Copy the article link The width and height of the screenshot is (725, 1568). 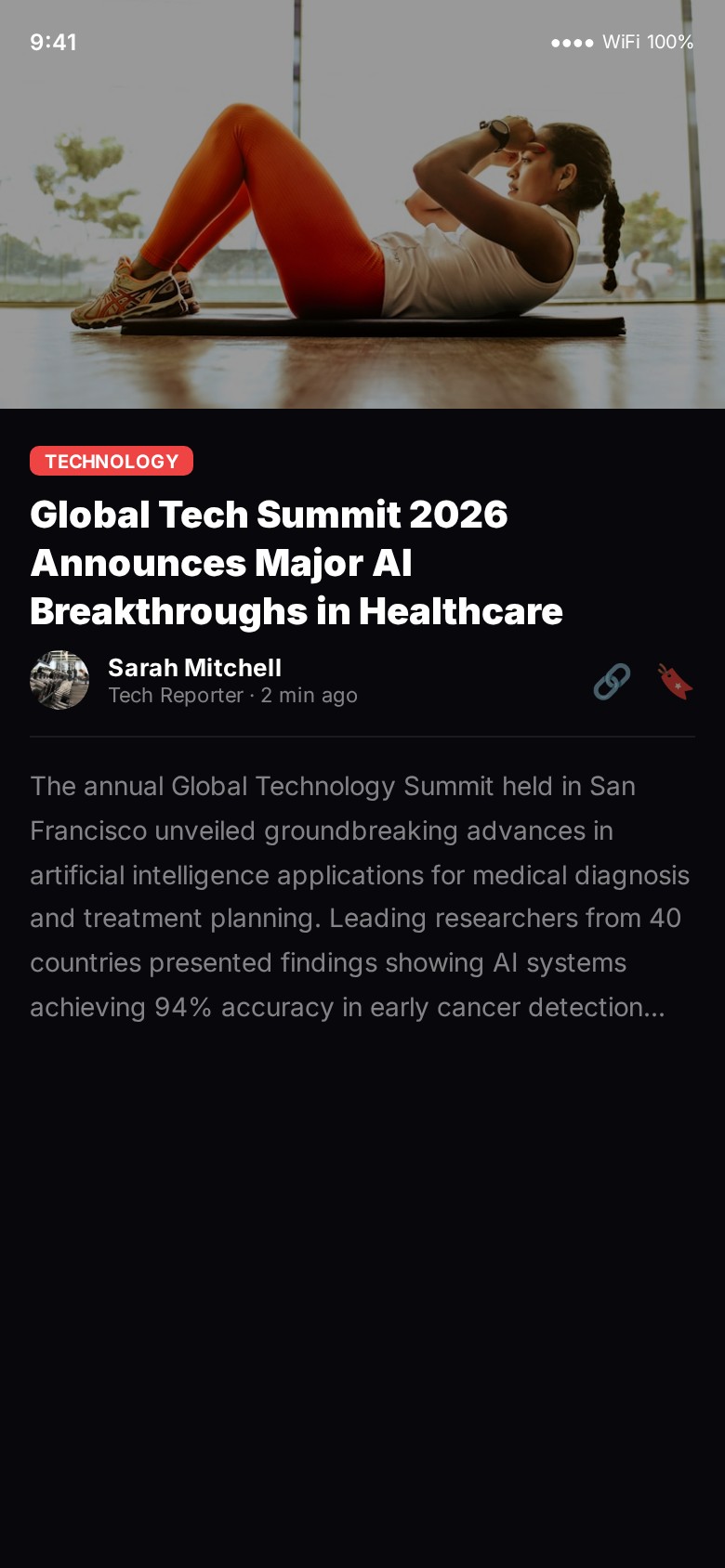(612, 681)
